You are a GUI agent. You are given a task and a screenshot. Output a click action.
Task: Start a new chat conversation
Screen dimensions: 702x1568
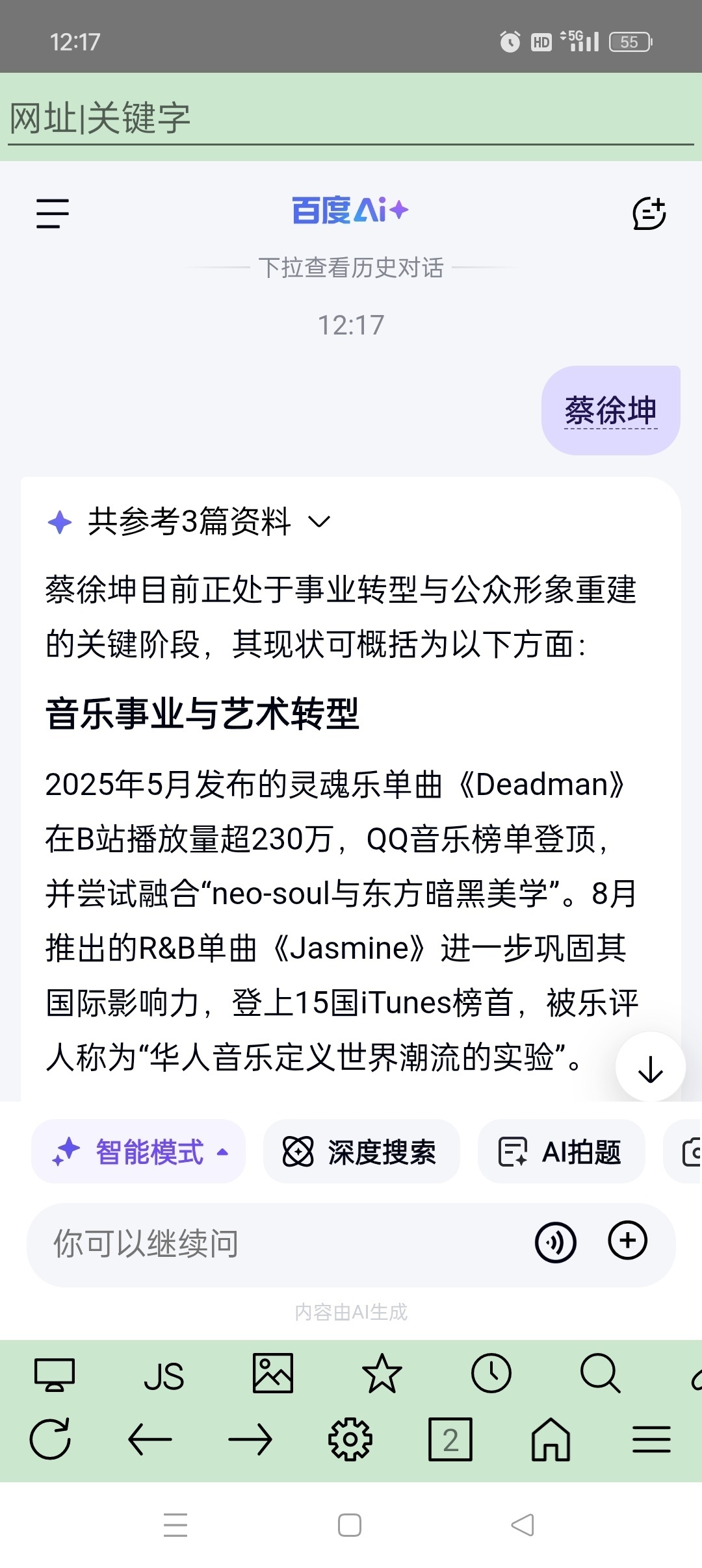(649, 214)
